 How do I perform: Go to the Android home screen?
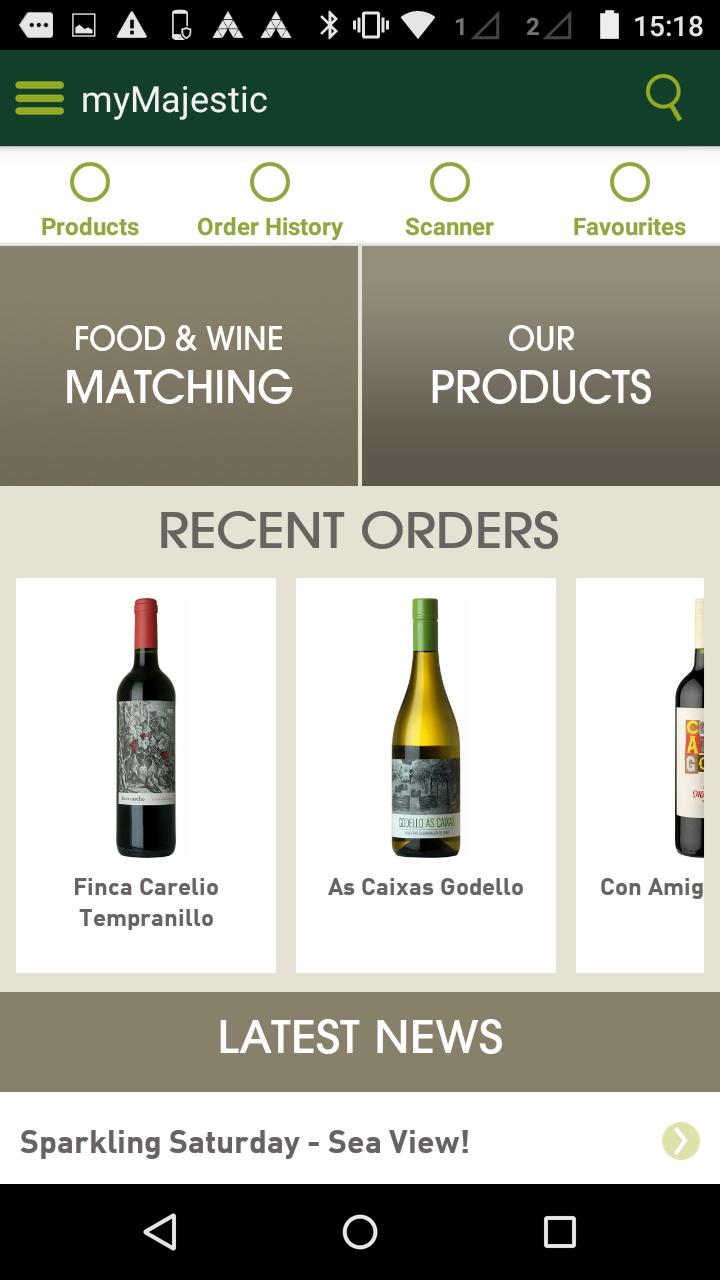click(x=360, y=1232)
